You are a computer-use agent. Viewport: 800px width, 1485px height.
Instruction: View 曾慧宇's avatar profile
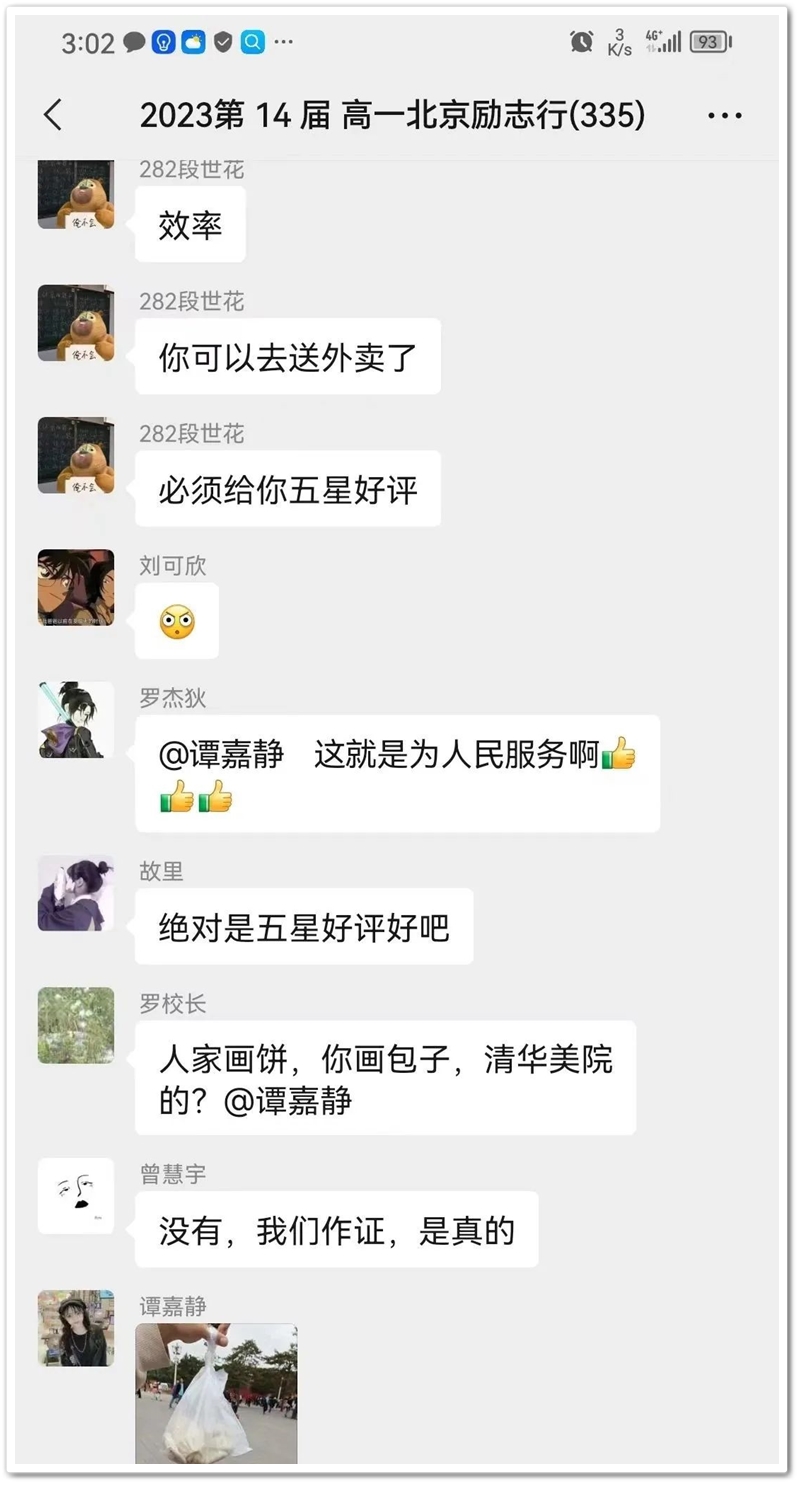76,1196
